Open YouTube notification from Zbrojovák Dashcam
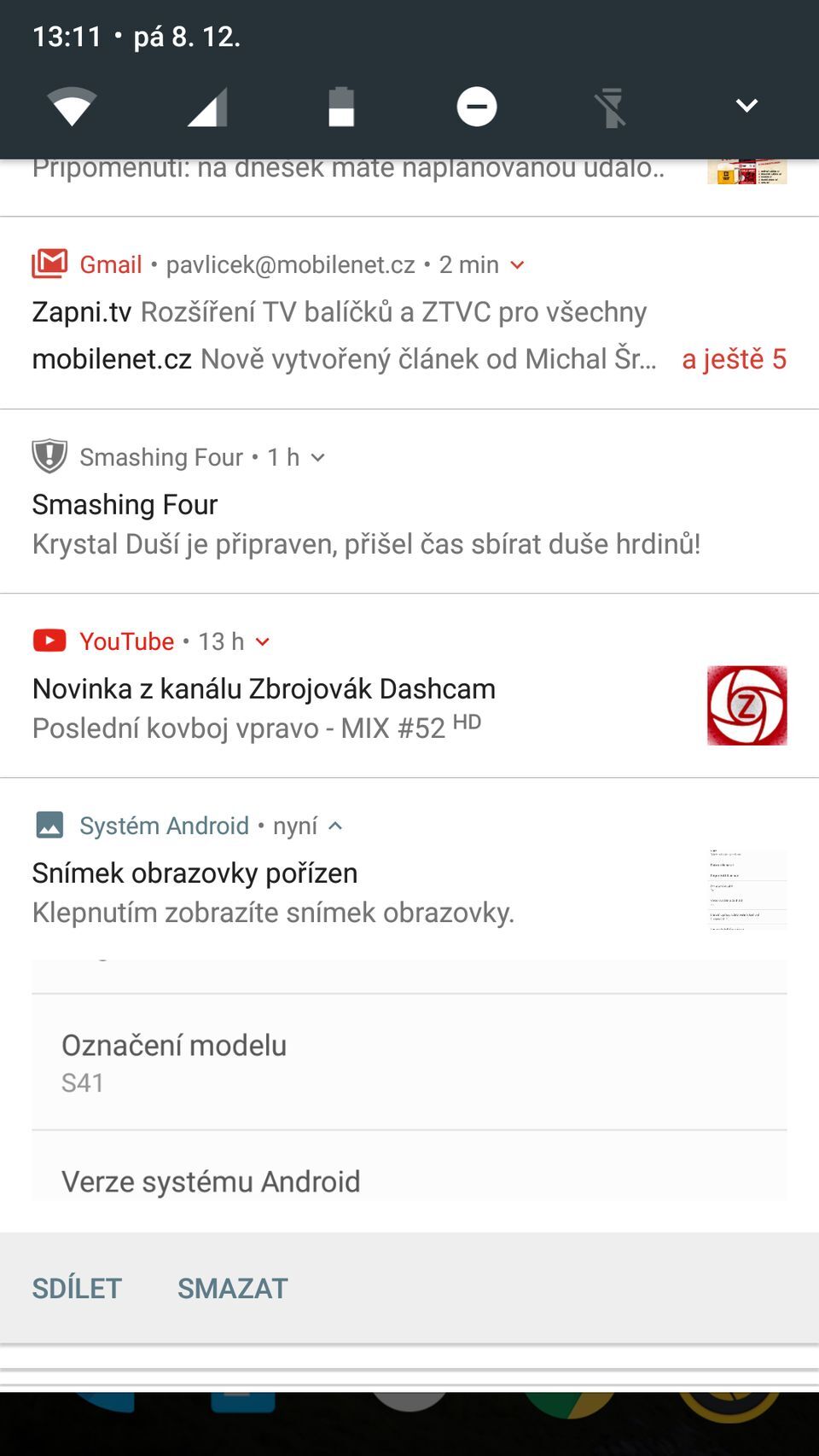The width and height of the screenshot is (819, 1456). point(341,708)
